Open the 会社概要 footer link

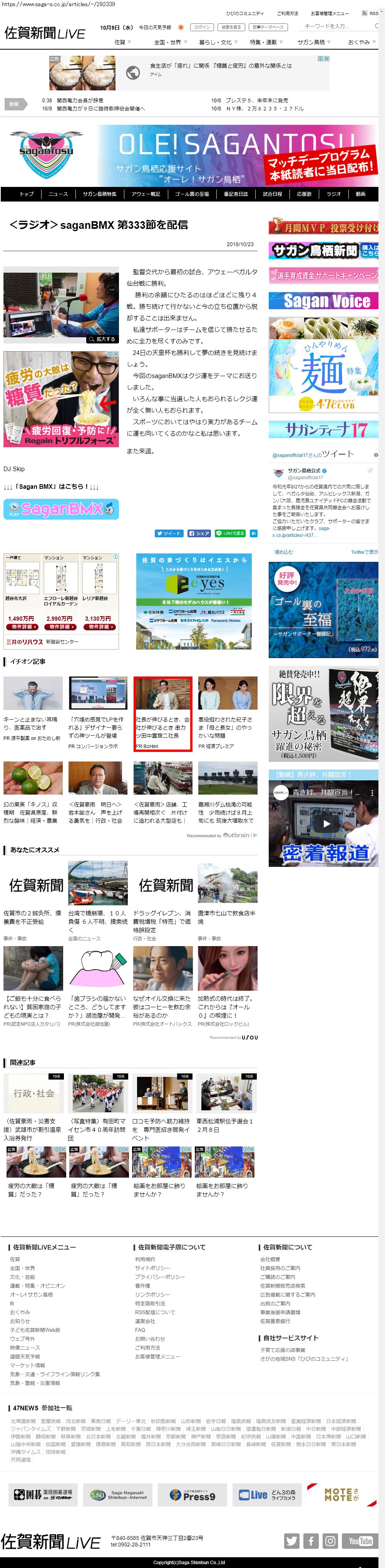[x=270, y=1260]
